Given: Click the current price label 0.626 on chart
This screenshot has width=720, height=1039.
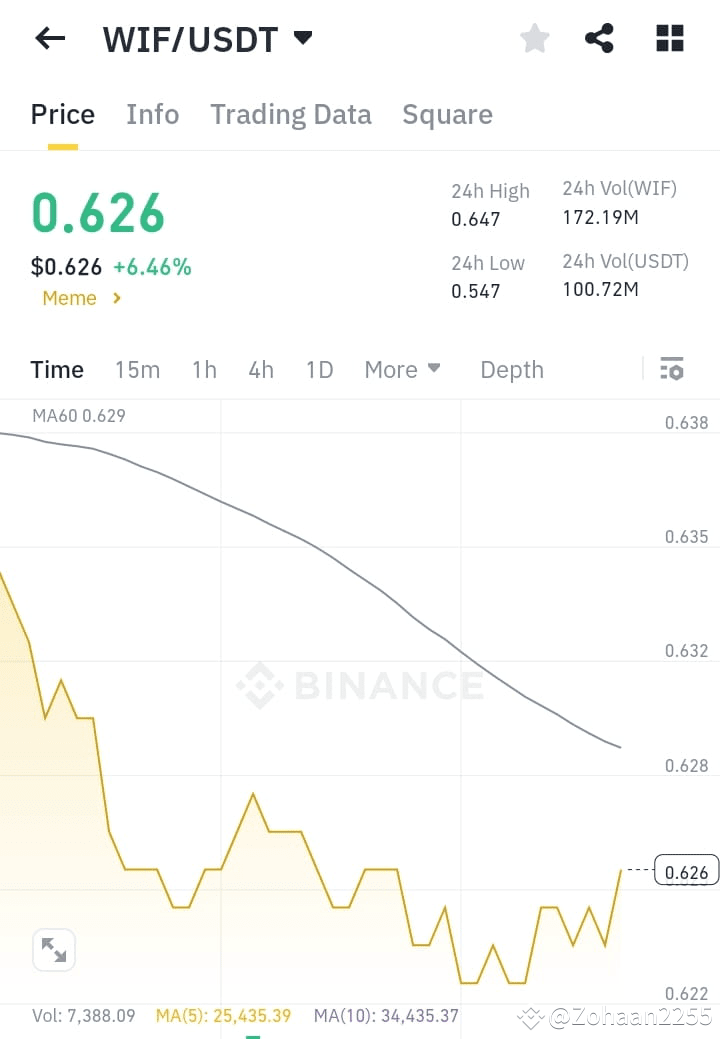Looking at the screenshot, I should tap(685, 871).
